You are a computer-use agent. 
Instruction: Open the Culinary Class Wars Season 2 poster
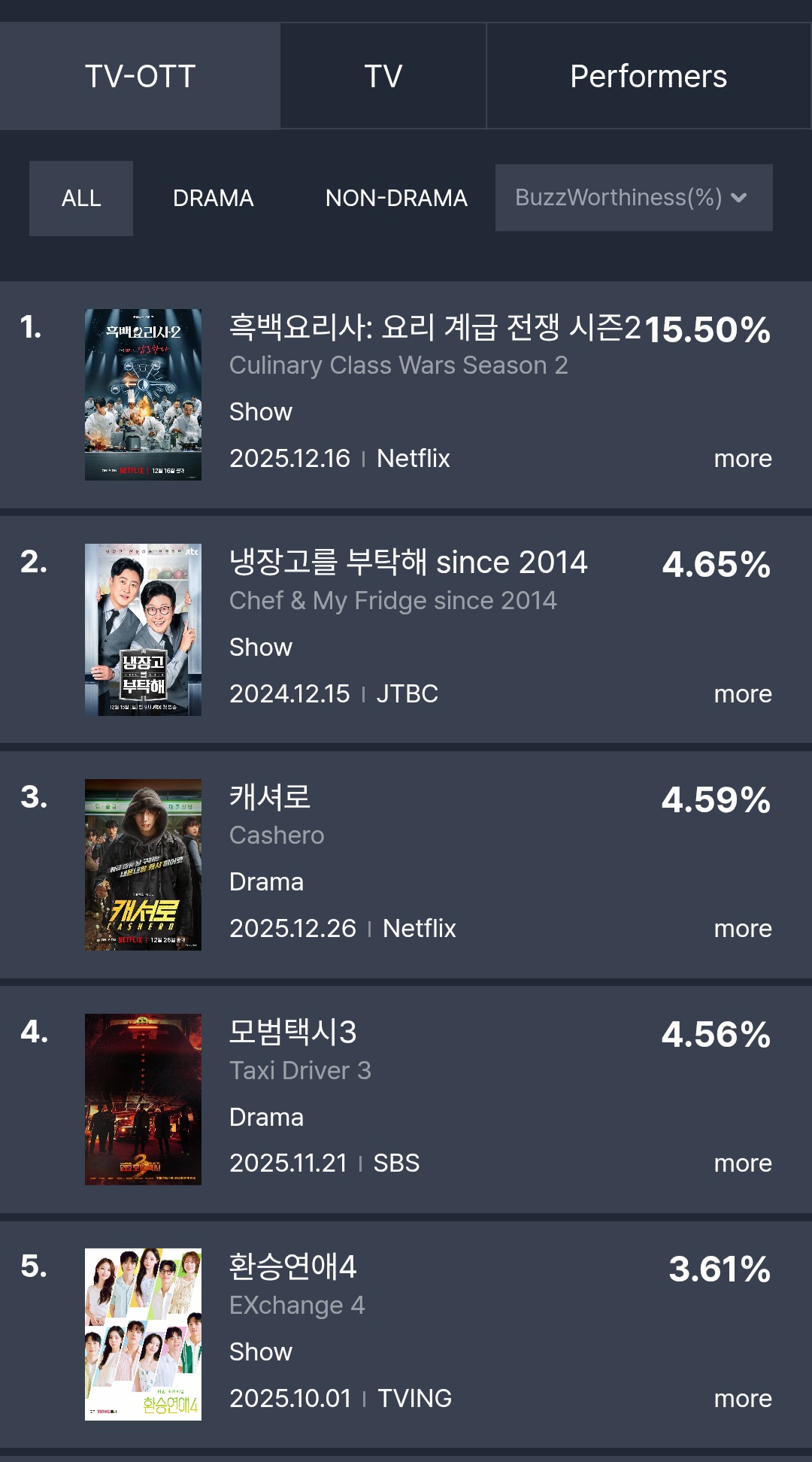pyautogui.click(x=143, y=395)
